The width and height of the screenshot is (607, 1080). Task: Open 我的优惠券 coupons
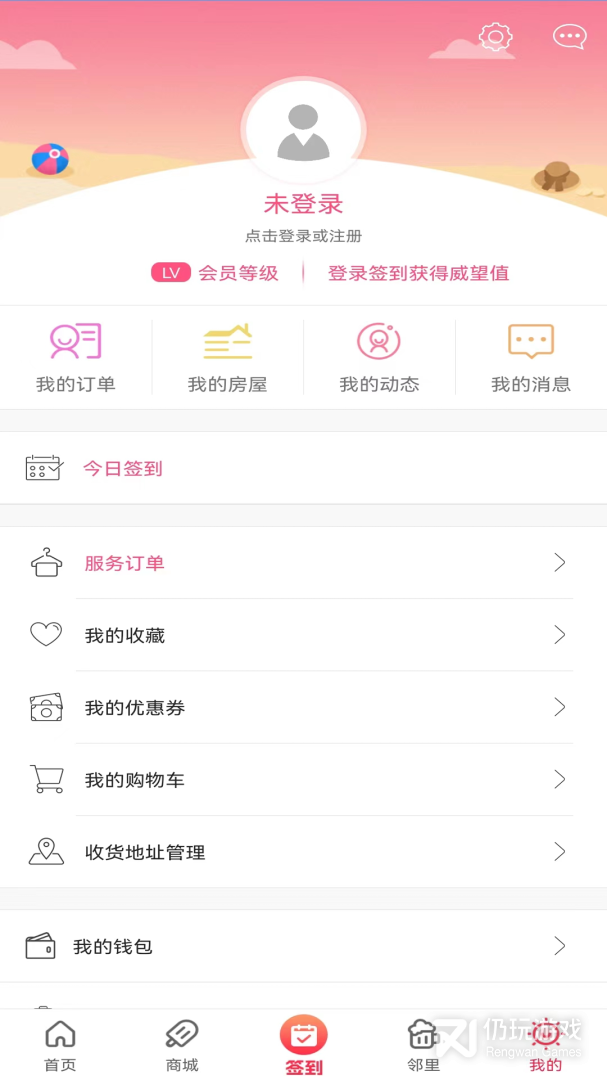click(303, 708)
